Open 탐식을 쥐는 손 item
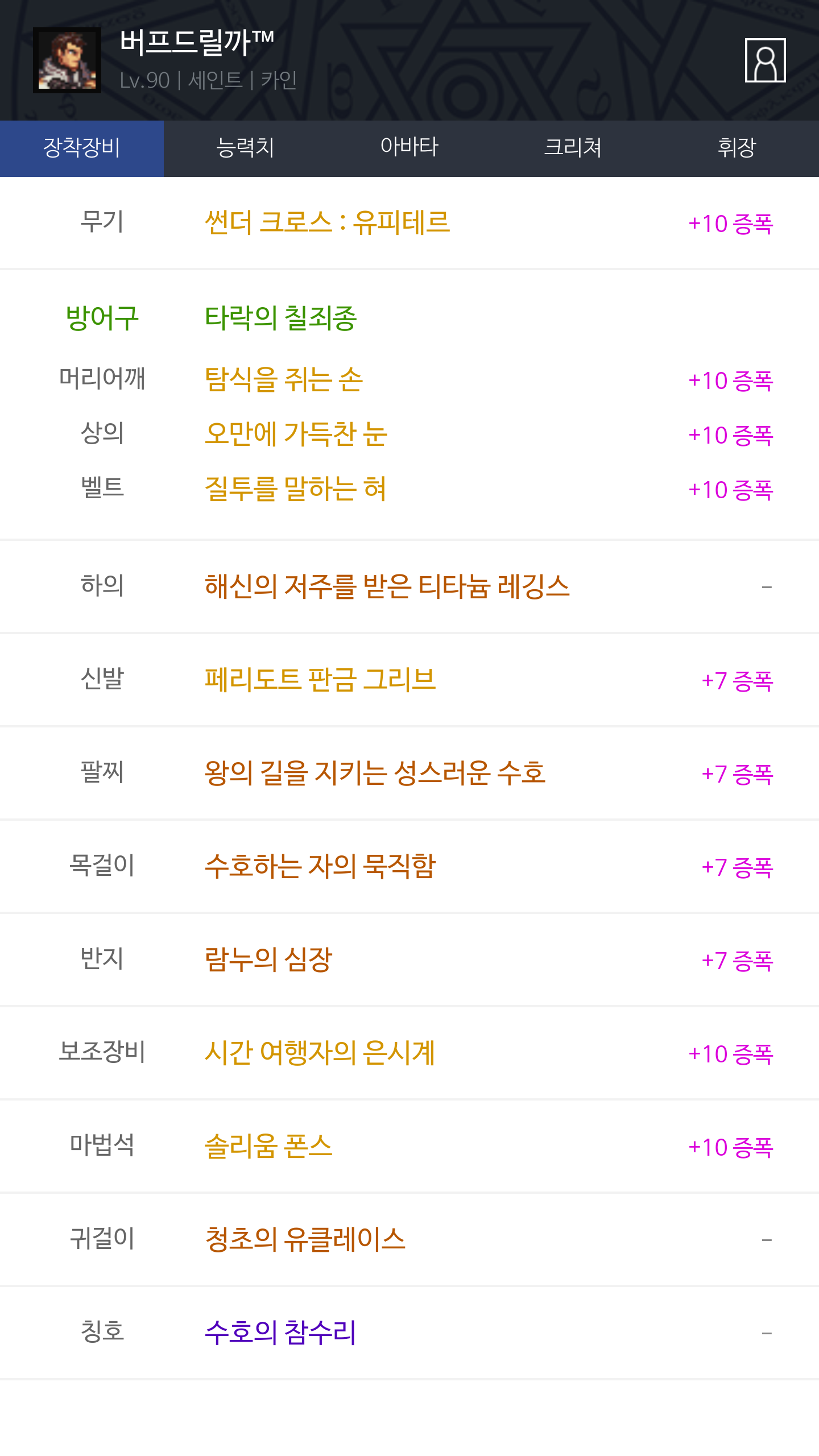This screenshot has height=1456, width=819. [283, 379]
